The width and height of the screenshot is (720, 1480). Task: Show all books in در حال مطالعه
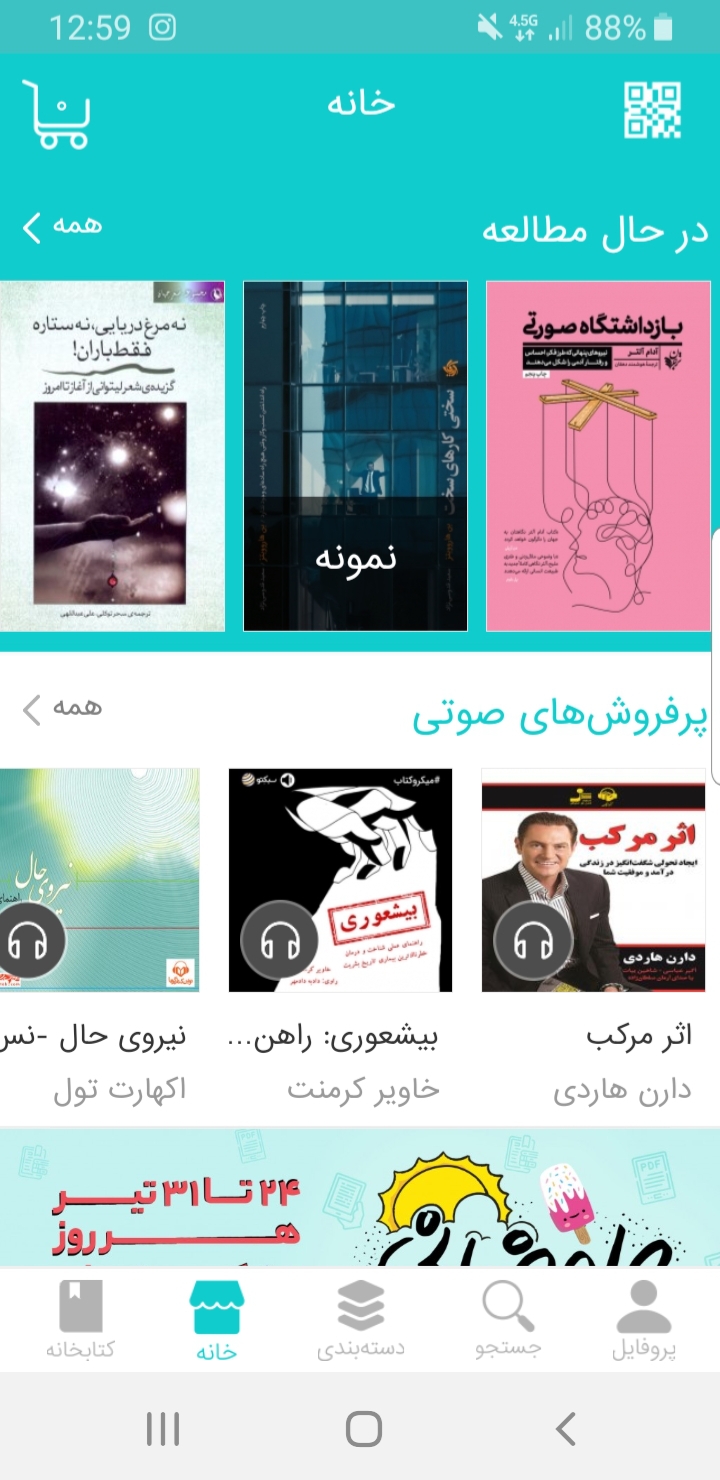click(x=62, y=226)
